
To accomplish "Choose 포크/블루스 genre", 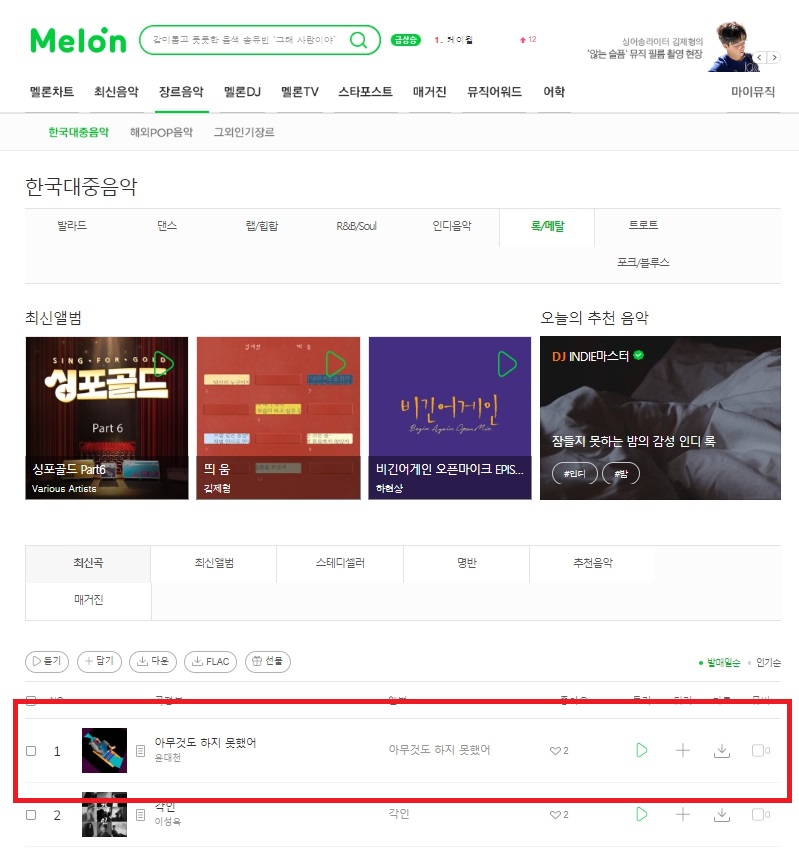I will click(x=643, y=262).
